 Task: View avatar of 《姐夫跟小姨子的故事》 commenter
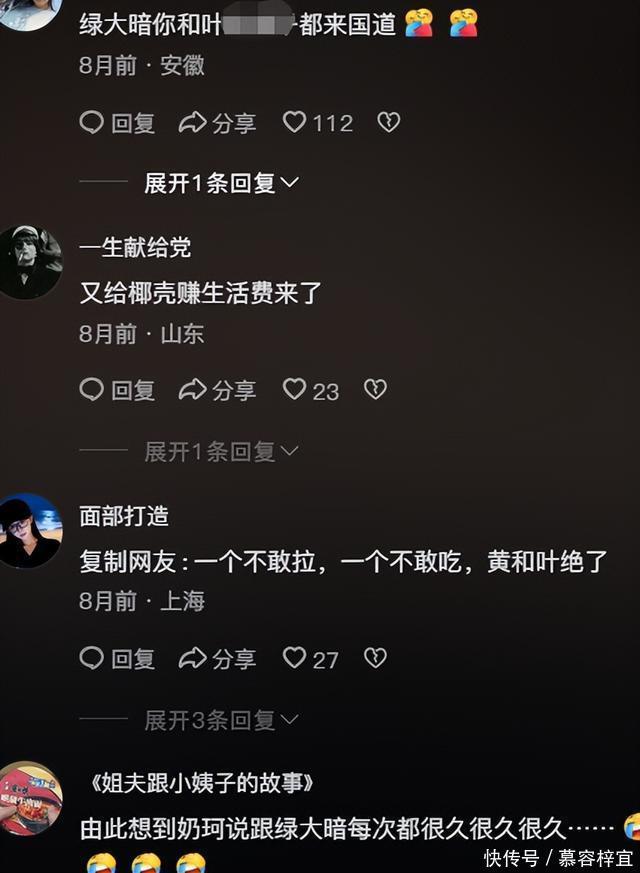(29, 798)
